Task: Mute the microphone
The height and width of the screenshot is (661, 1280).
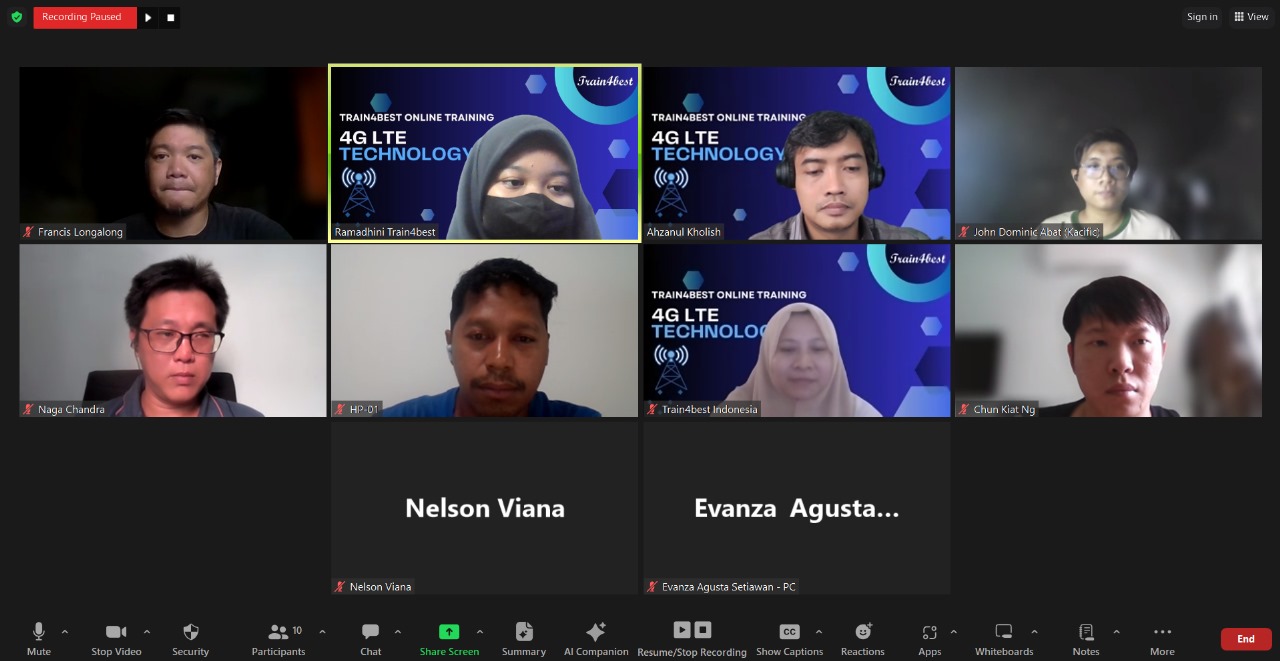Action: [x=38, y=638]
